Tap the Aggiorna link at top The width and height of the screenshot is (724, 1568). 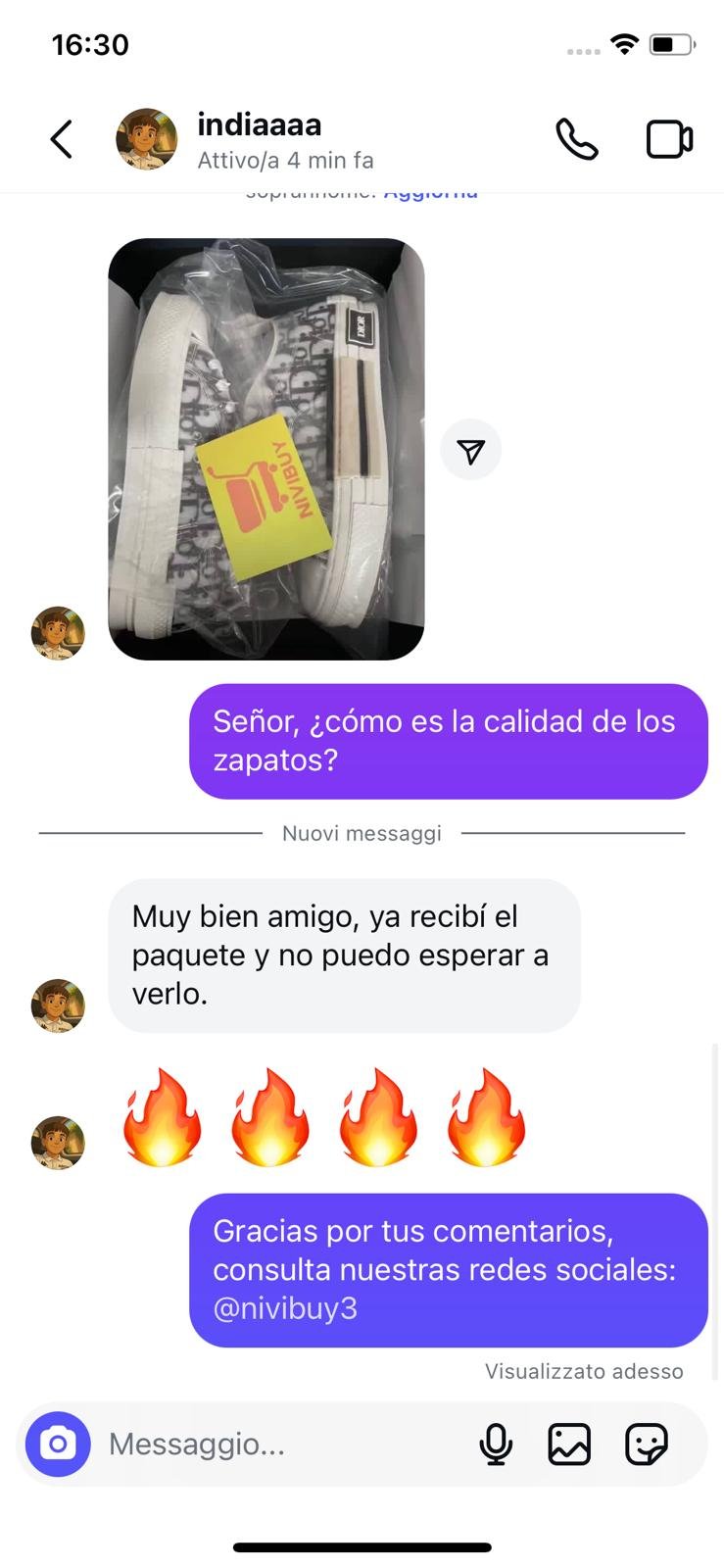(431, 195)
